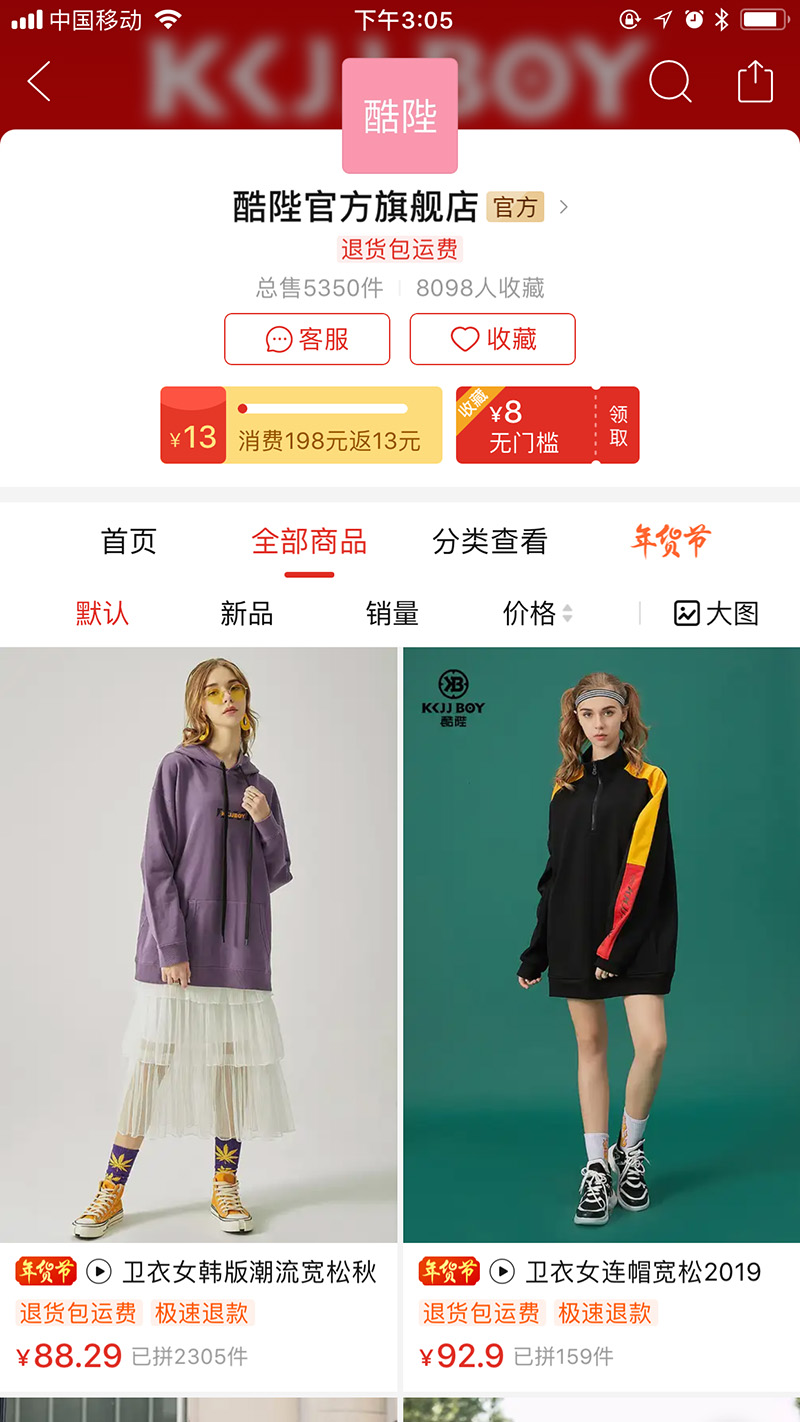This screenshot has width=800, height=1422.
Task: Go back using the top-left arrow
Action: coord(39,82)
